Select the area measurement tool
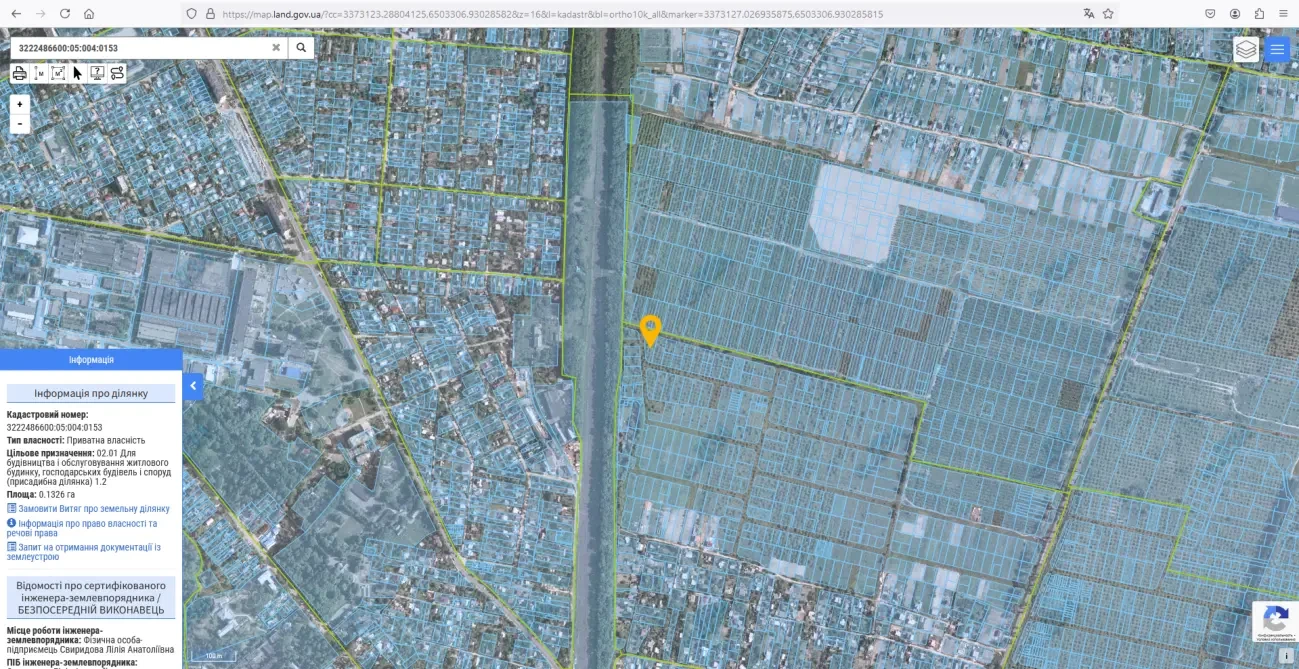The height and width of the screenshot is (669, 1299). coord(58,73)
